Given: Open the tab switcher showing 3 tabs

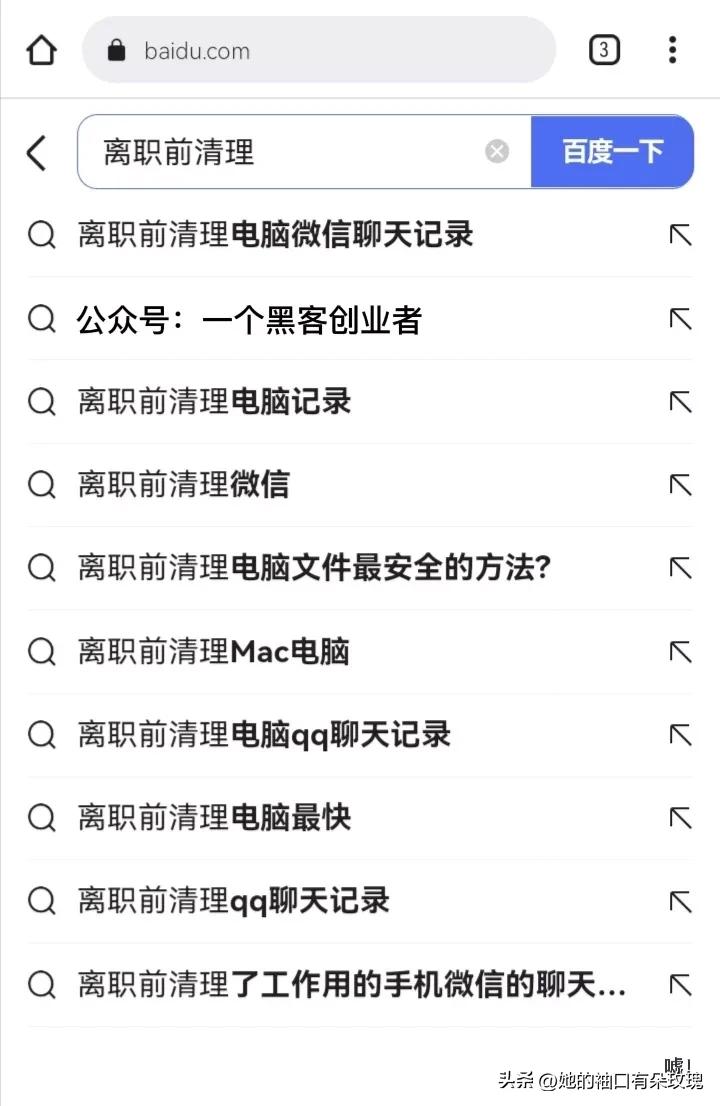Looking at the screenshot, I should tap(605, 49).
